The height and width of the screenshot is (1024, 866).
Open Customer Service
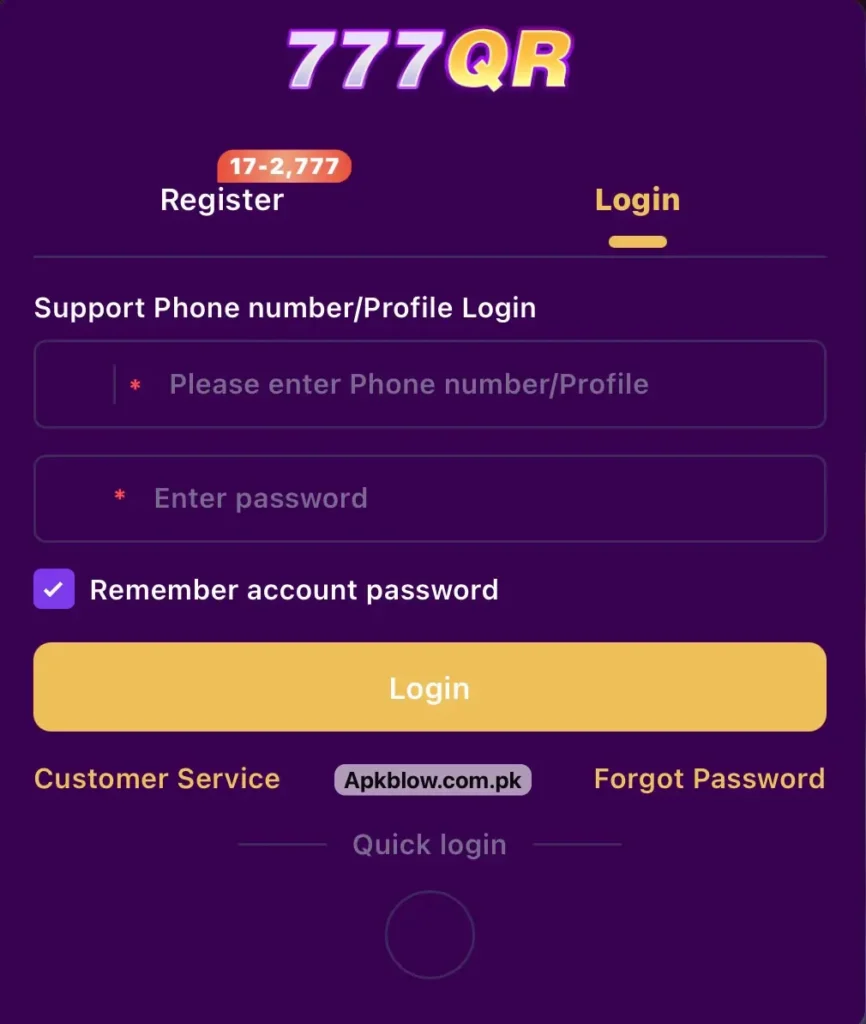coord(157,778)
